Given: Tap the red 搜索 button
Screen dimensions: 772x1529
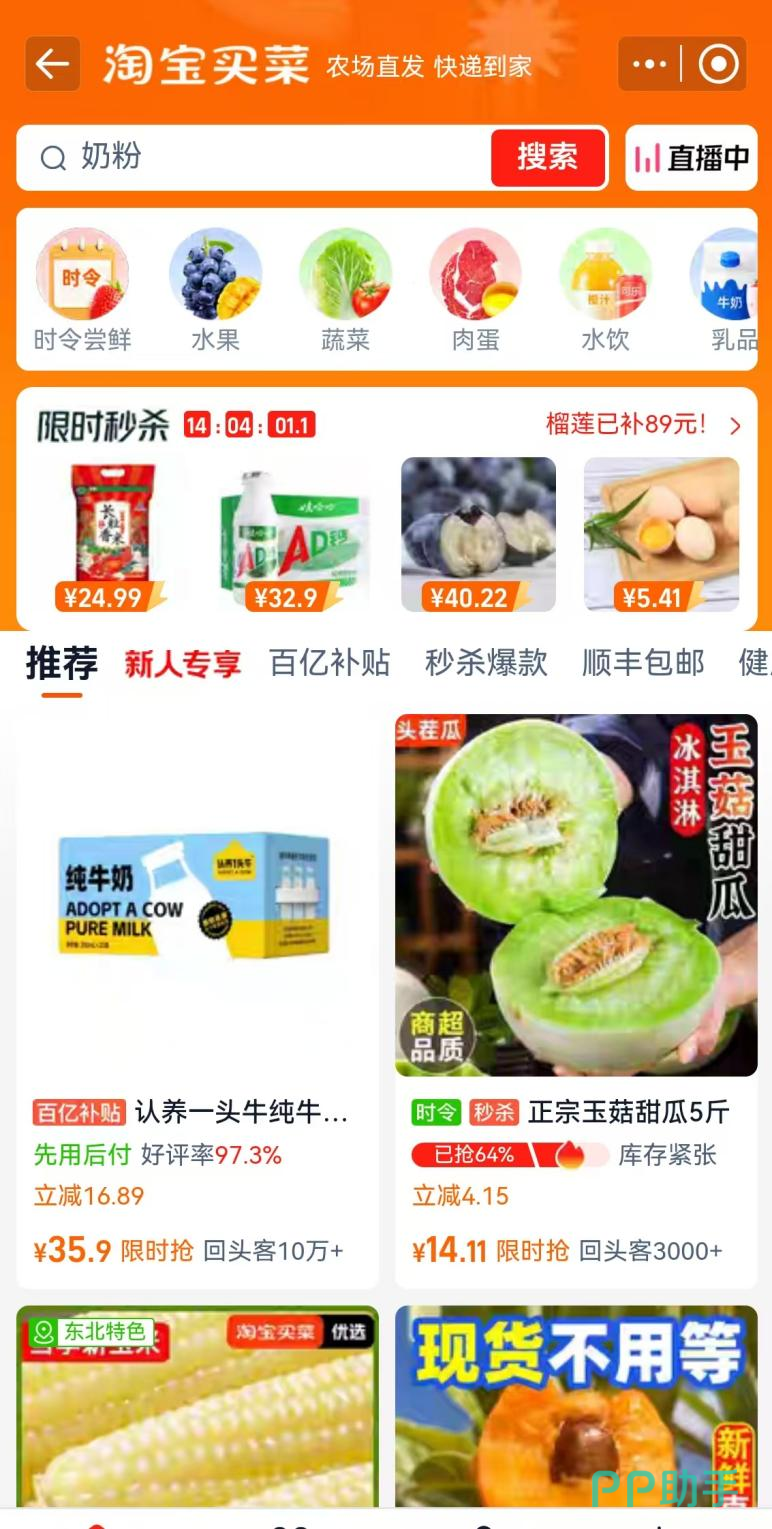Looking at the screenshot, I should [x=547, y=157].
